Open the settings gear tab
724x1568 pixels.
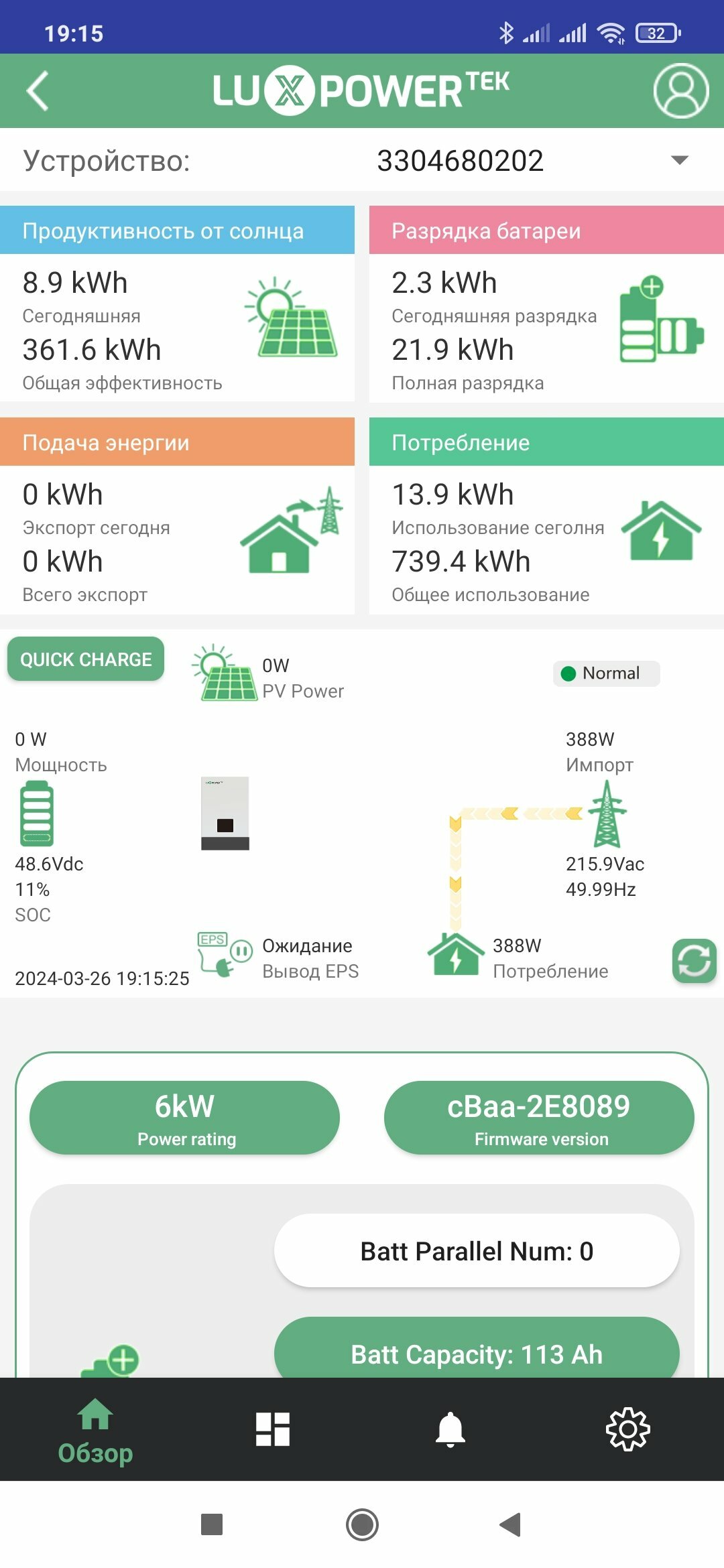[x=628, y=1429]
